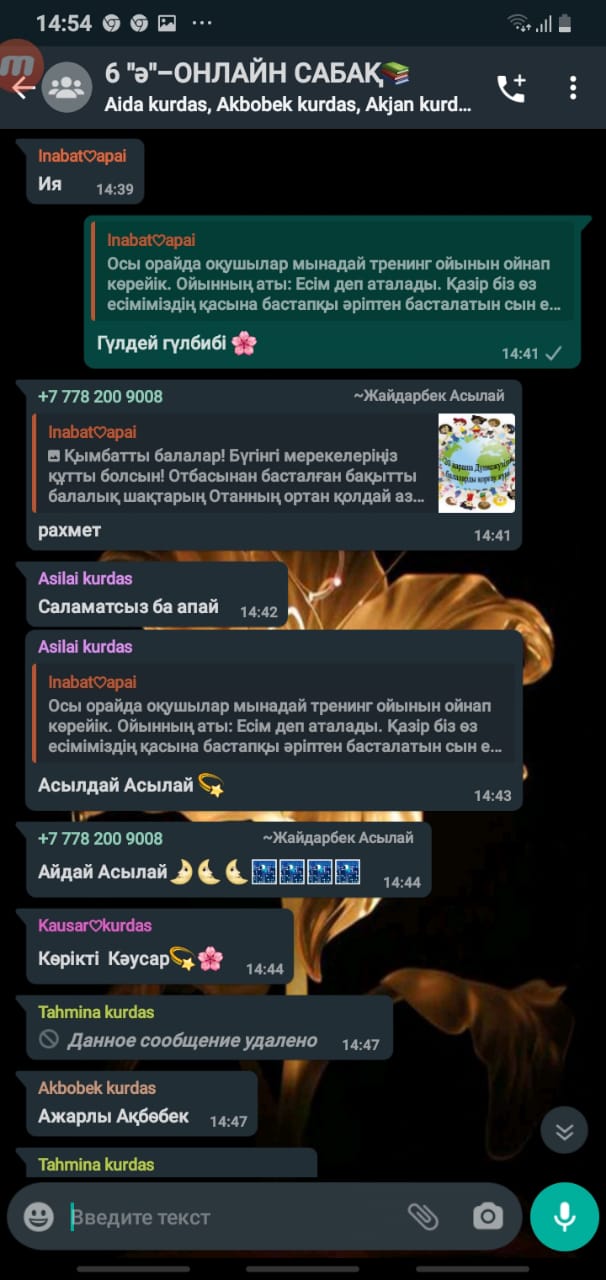Screen dimensions: 606x1280
Task: Go back to the chat list
Action: [x=22, y=87]
